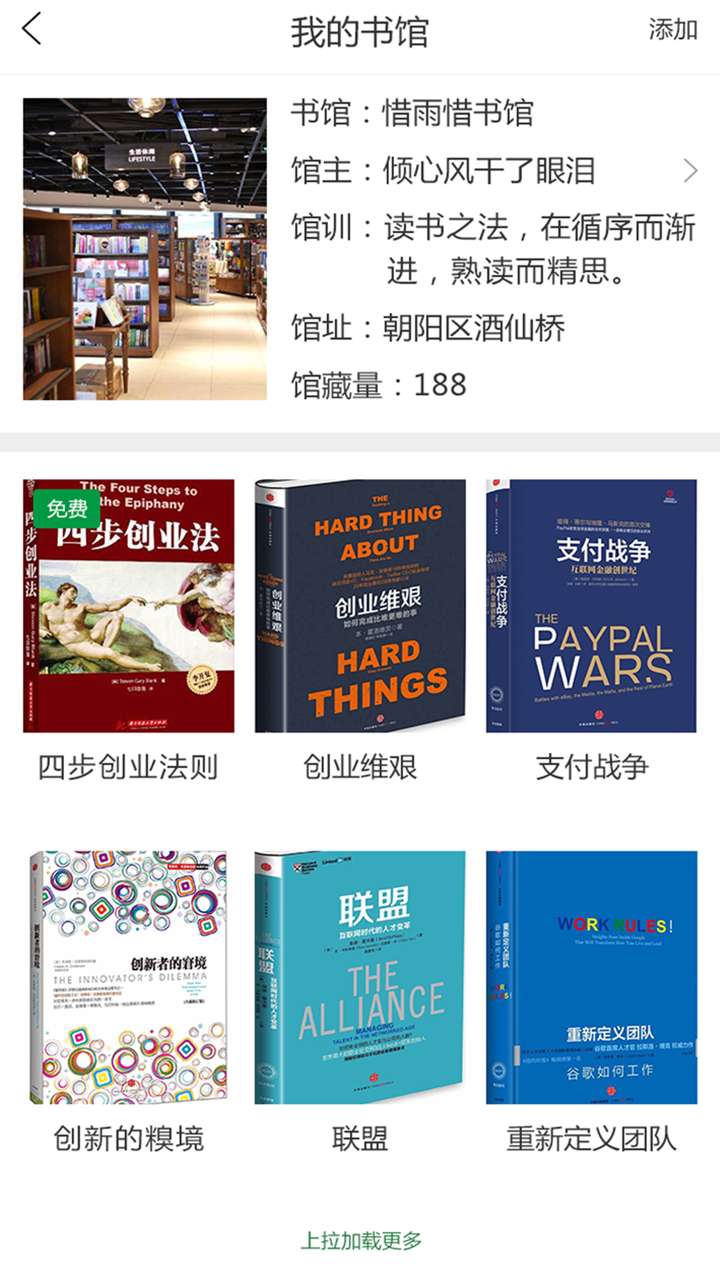Open library details via the chevron arrow
This screenshot has height=1280, width=720.
(x=690, y=171)
